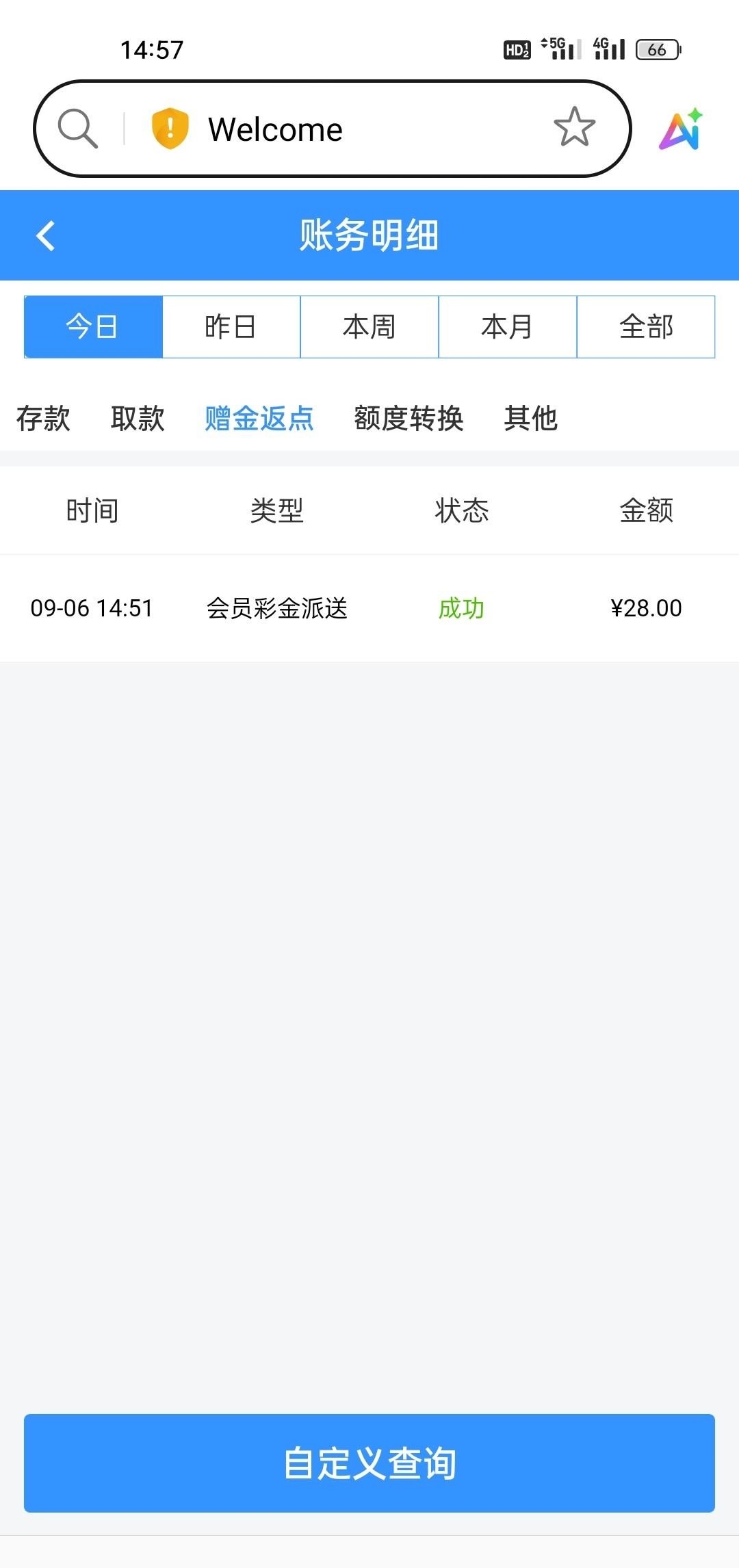Show 全部 records

click(646, 327)
